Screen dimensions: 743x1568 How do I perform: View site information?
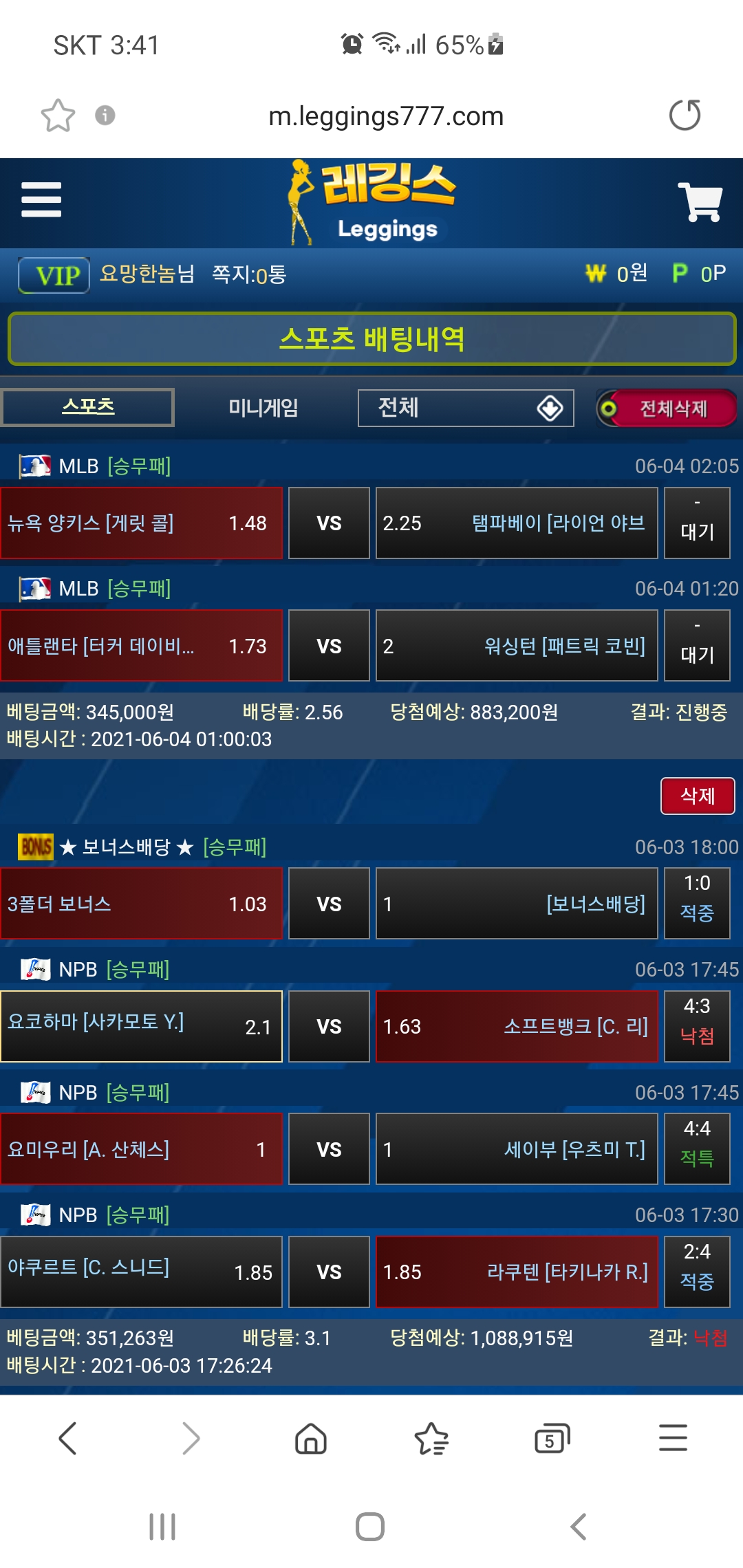coord(105,115)
